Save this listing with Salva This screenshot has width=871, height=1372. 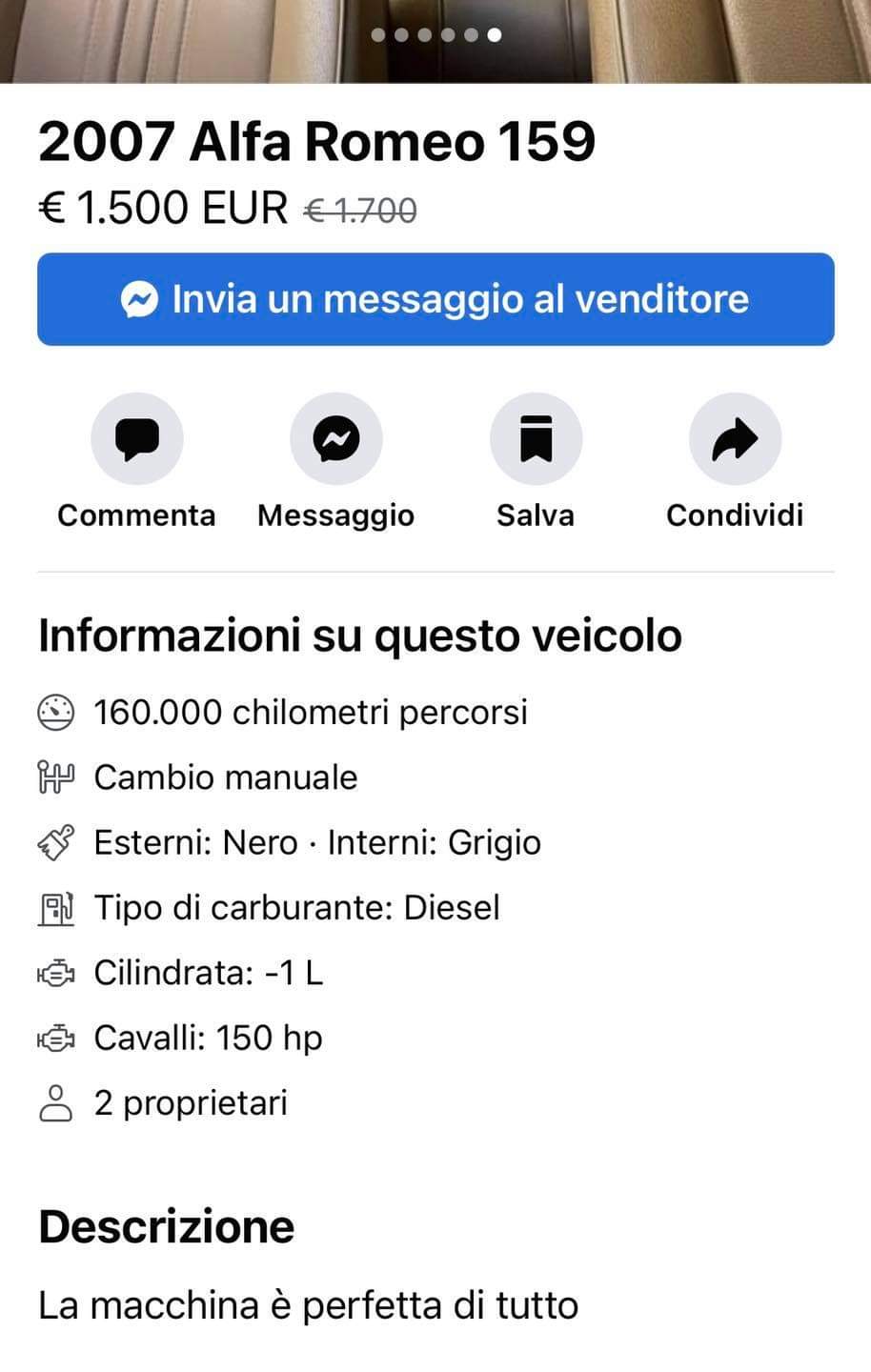click(536, 439)
